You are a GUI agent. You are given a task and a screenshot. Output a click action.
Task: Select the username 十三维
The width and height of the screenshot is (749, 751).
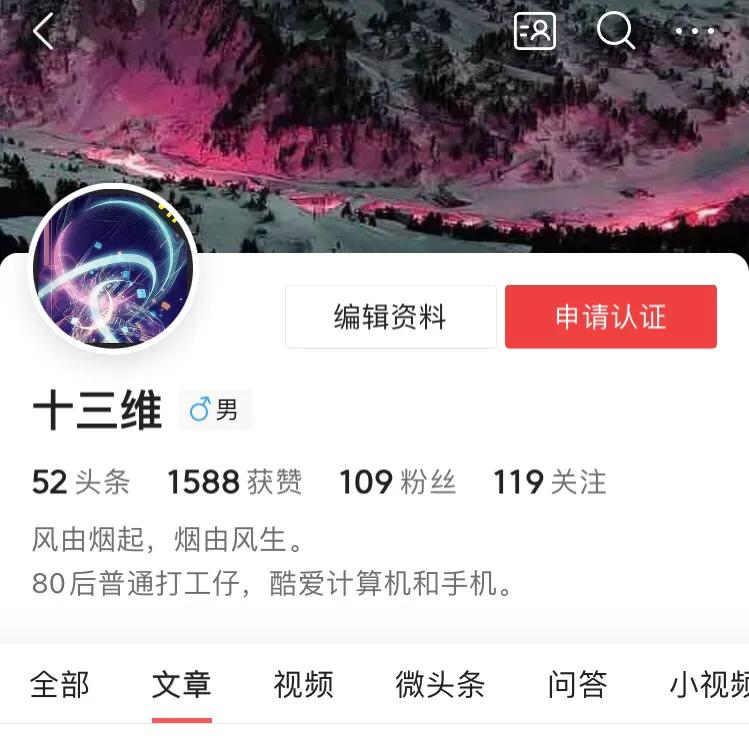tap(98, 407)
